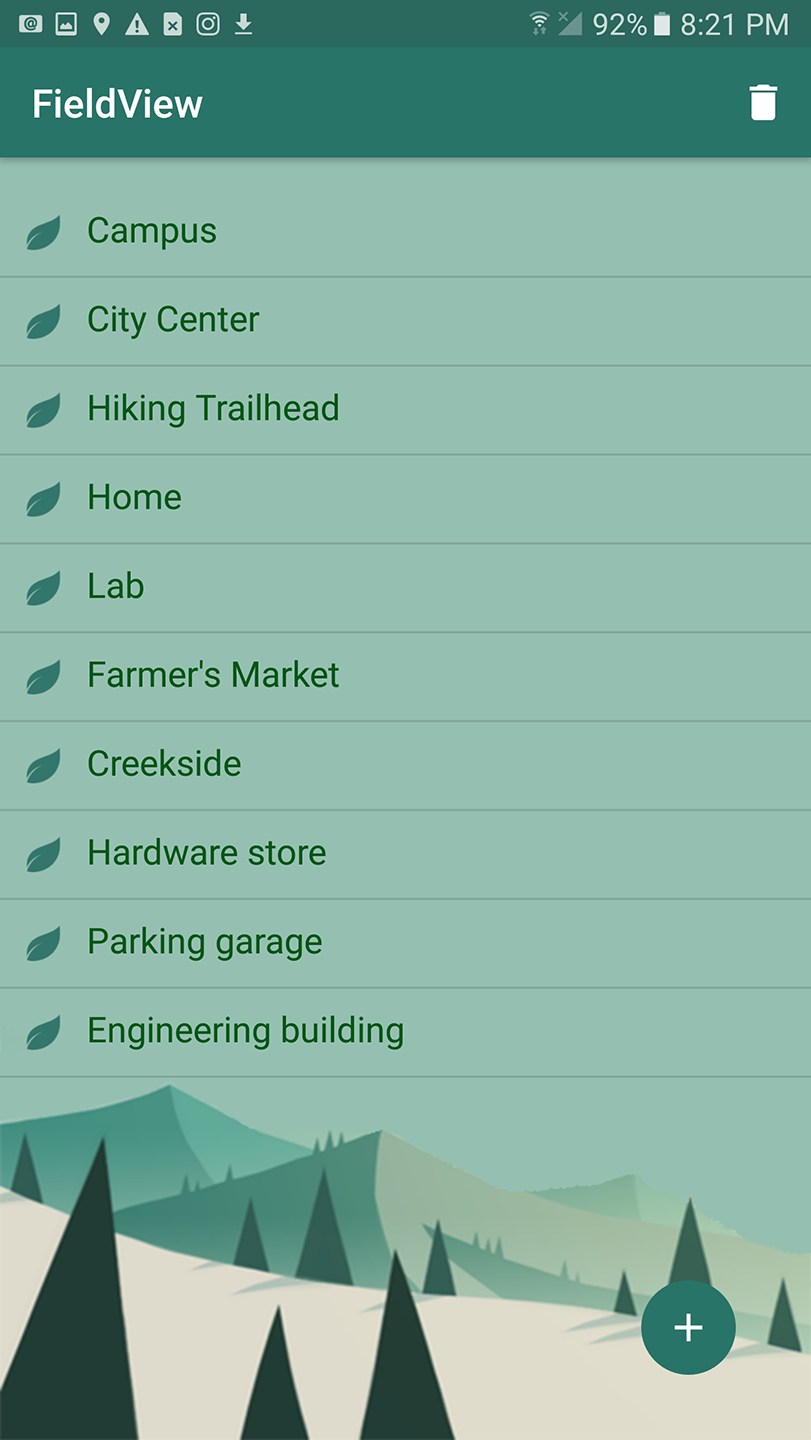Viewport: 811px width, 1440px height.
Task: Add a new location with plus button
Action: point(688,1327)
